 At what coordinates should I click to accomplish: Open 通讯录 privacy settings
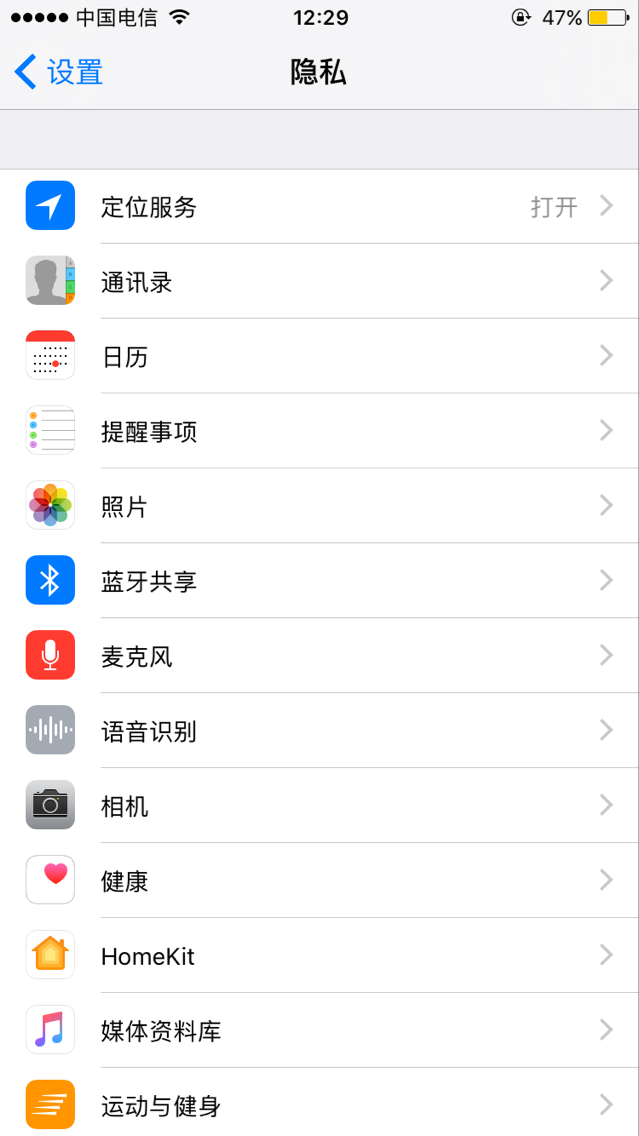click(320, 281)
